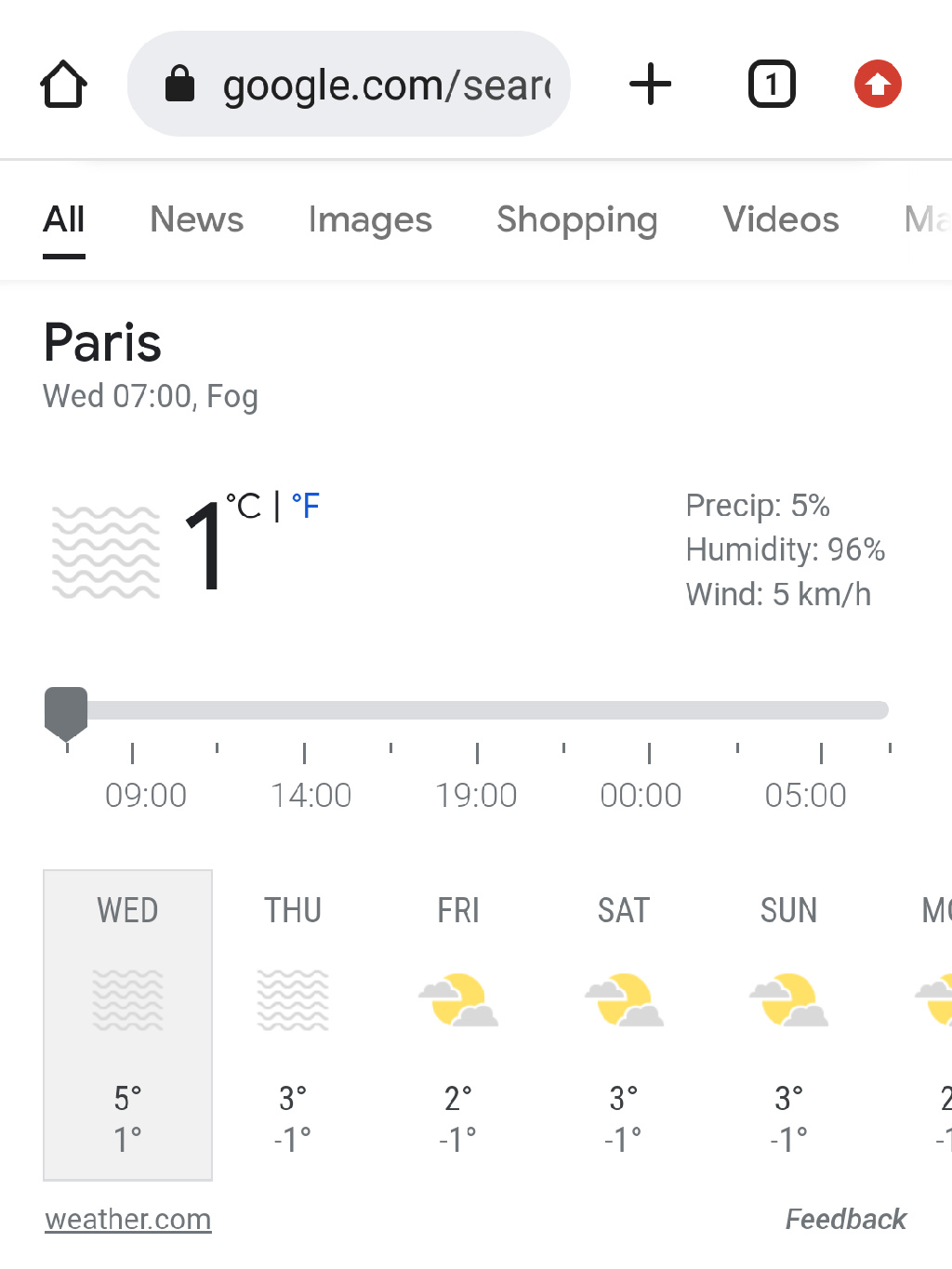Open the tab switcher
Screen dimensions: 952x1269
pyautogui.click(x=772, y=85)
